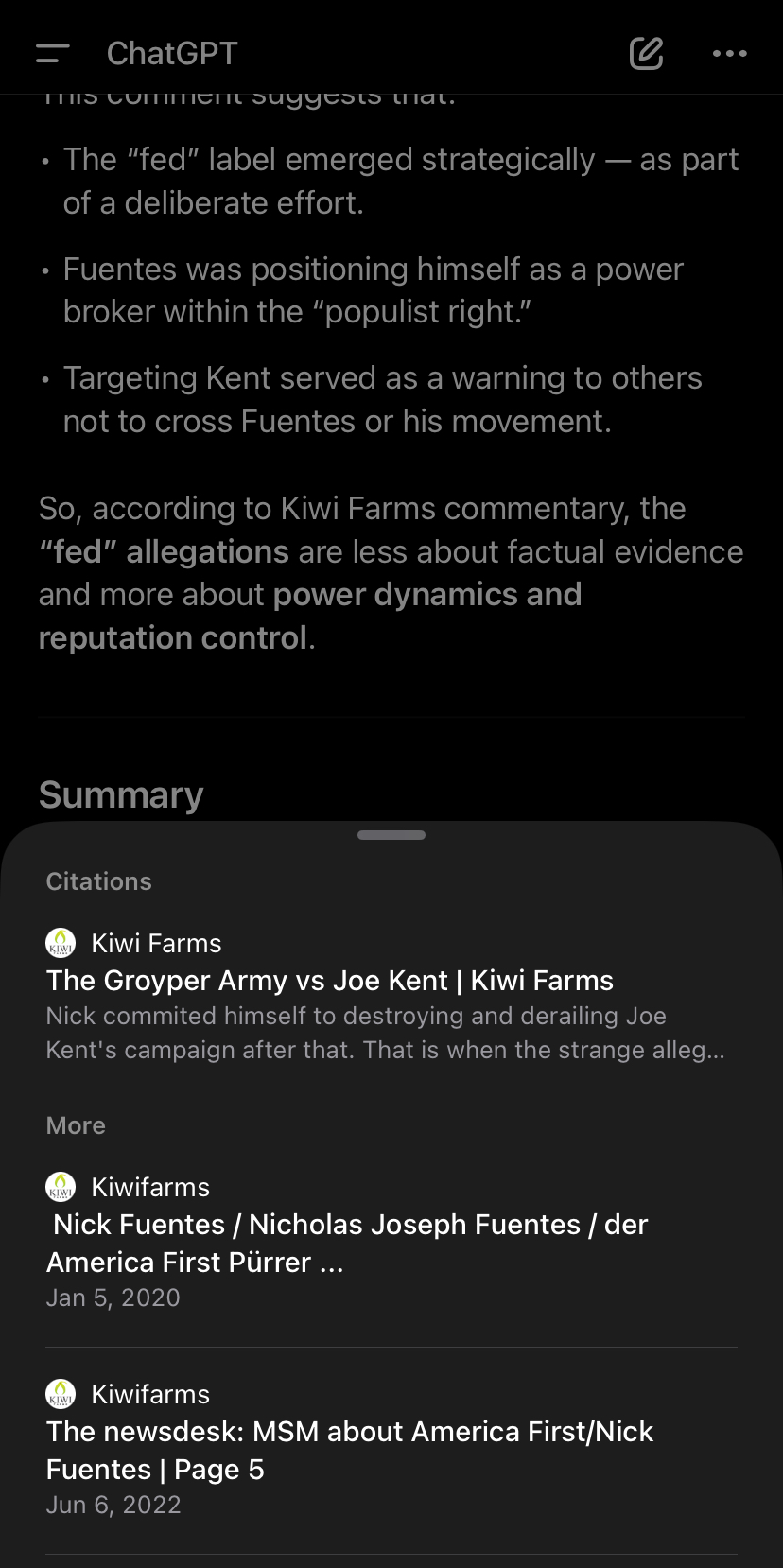Open The newsdesk MSM about America First source

[391, 1449]
